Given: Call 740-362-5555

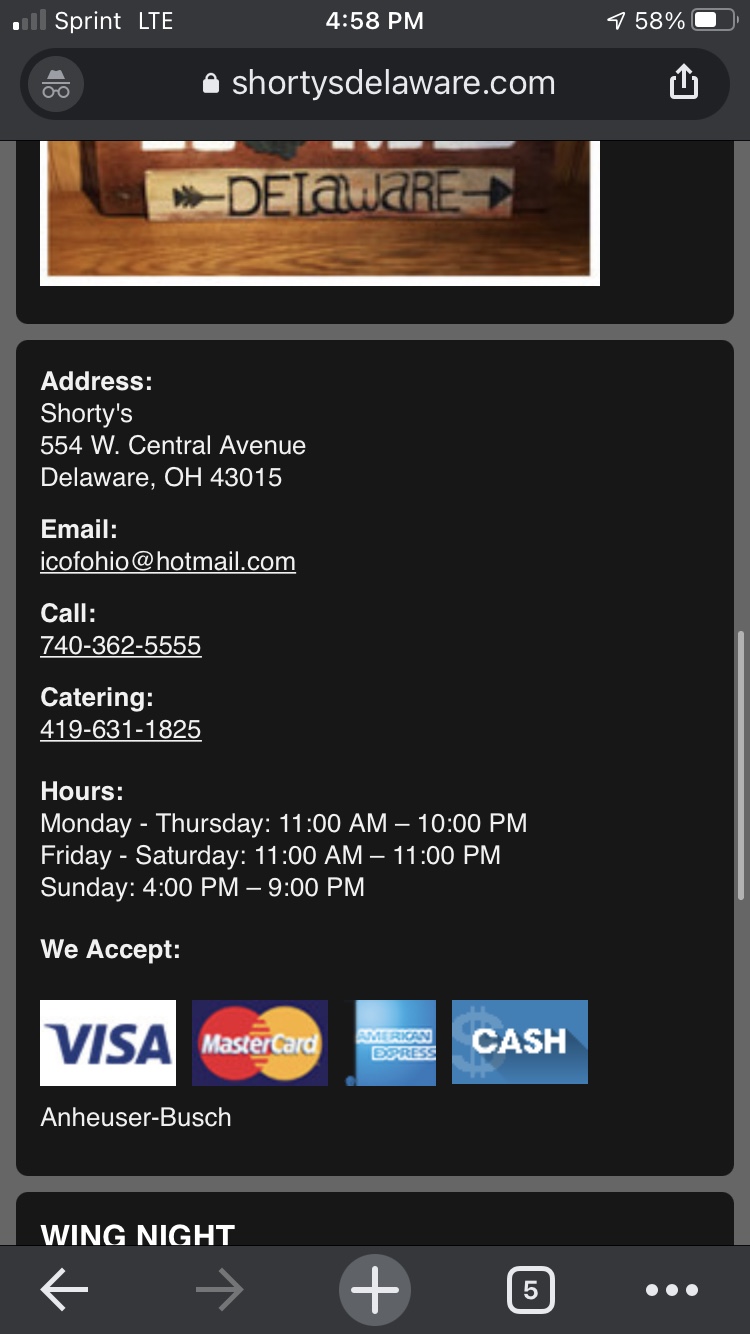Looking at the screenshot, I should [121, 646].
